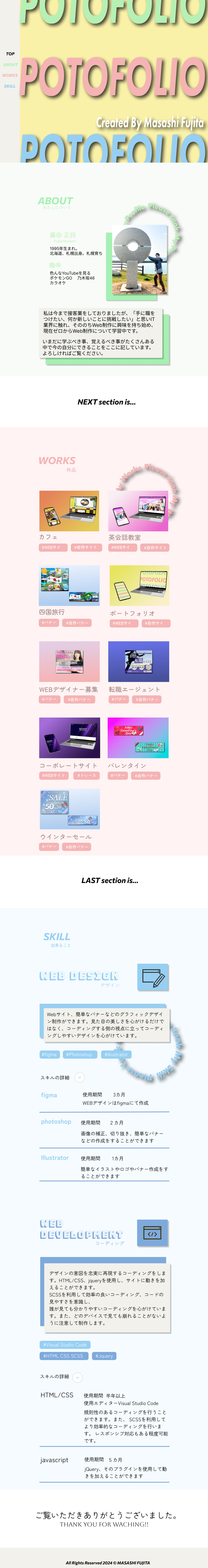Open the 英会話教室 work thumbnail

(x=138, y=511)
